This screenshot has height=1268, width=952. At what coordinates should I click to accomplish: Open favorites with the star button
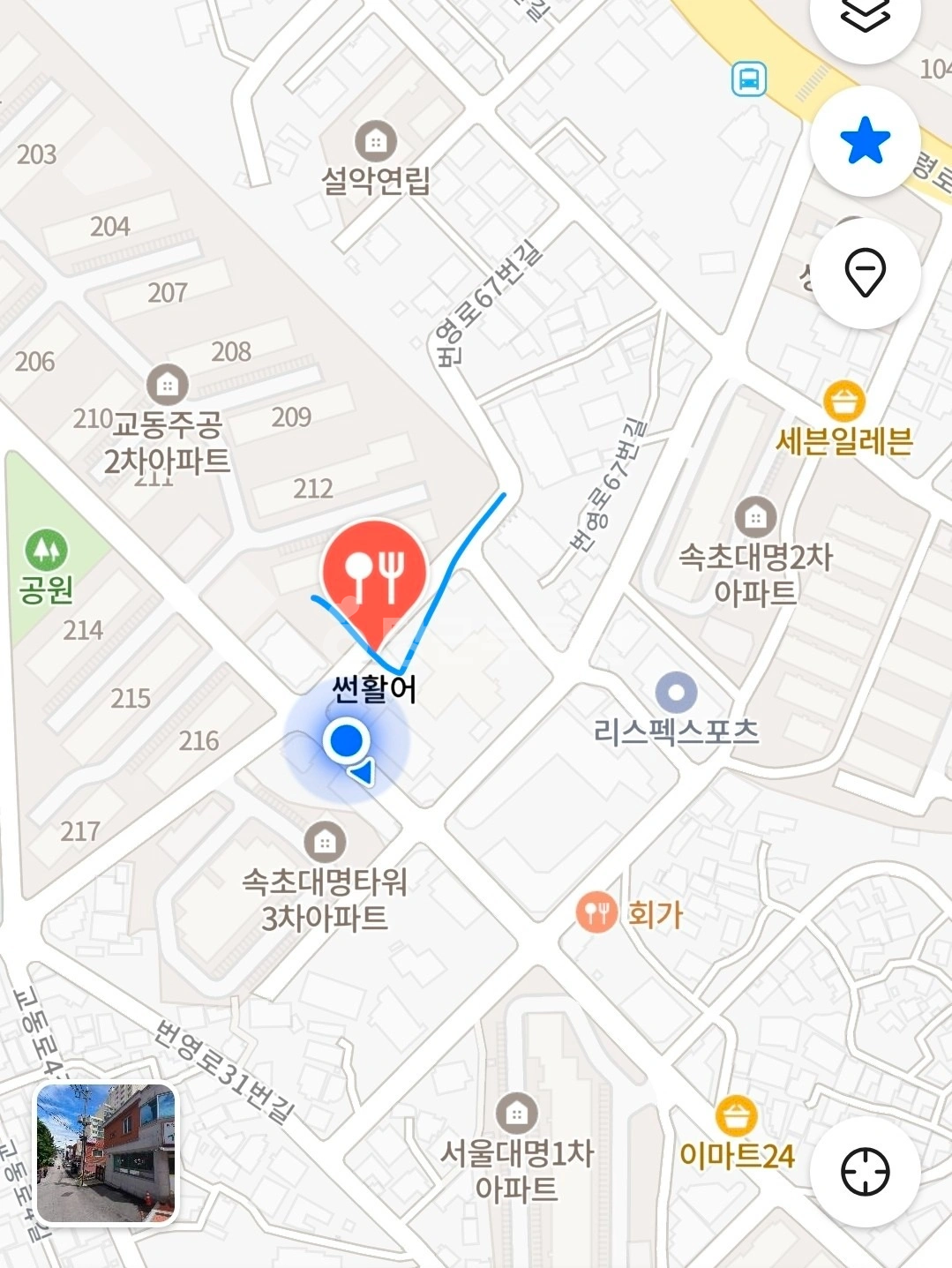tap(865, 141)
